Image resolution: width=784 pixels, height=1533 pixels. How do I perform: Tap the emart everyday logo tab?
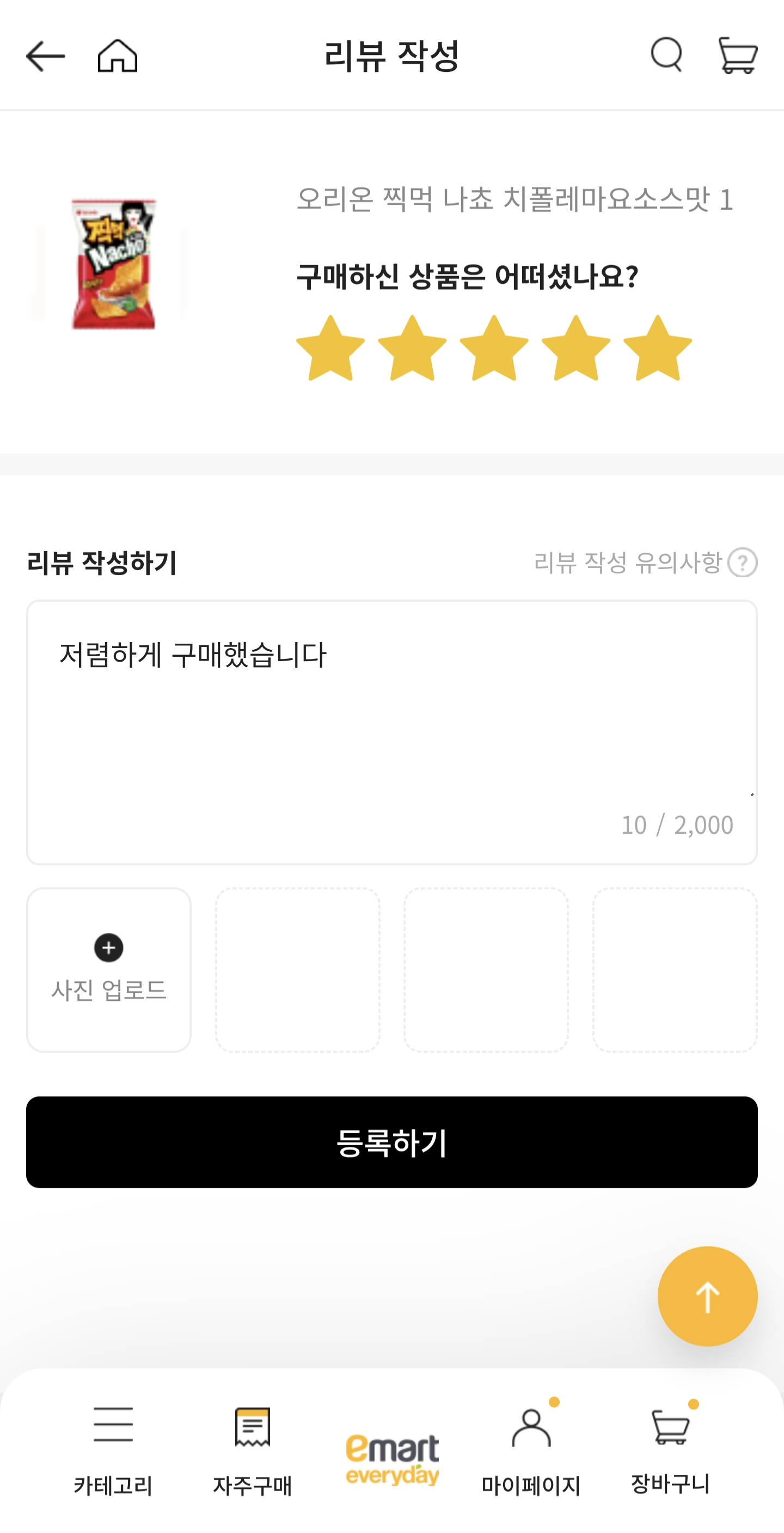[393, 1458]
